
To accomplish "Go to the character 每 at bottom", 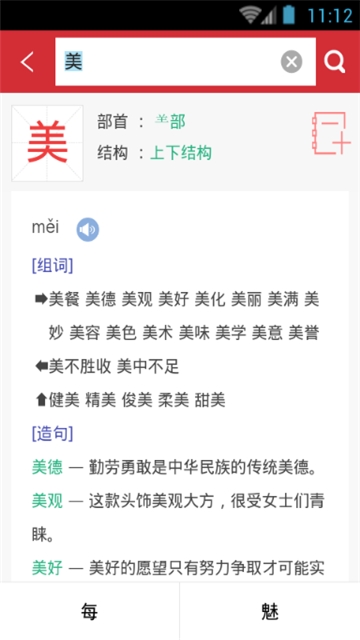I will (x=89, y=611).
